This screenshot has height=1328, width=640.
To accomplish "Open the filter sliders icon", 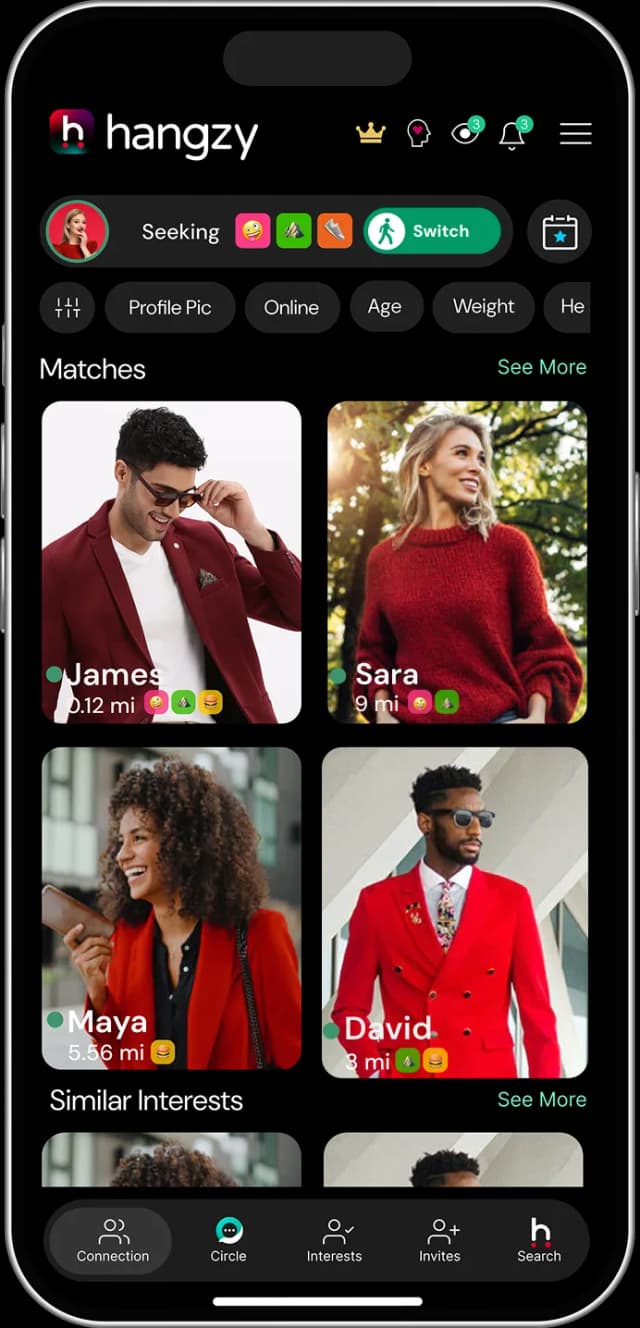I will [x=67, y=307].
